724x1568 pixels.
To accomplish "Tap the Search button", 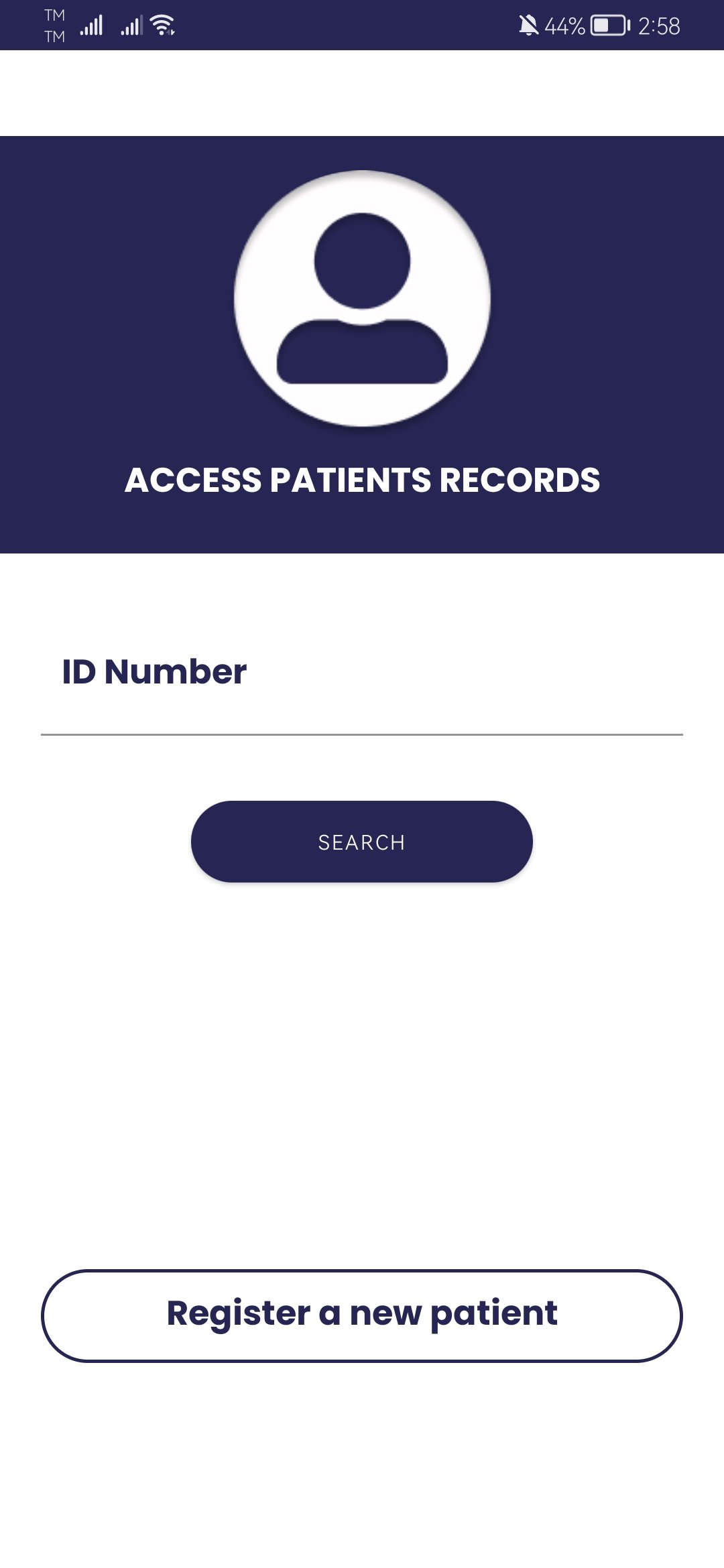I will tap(362, 842).
